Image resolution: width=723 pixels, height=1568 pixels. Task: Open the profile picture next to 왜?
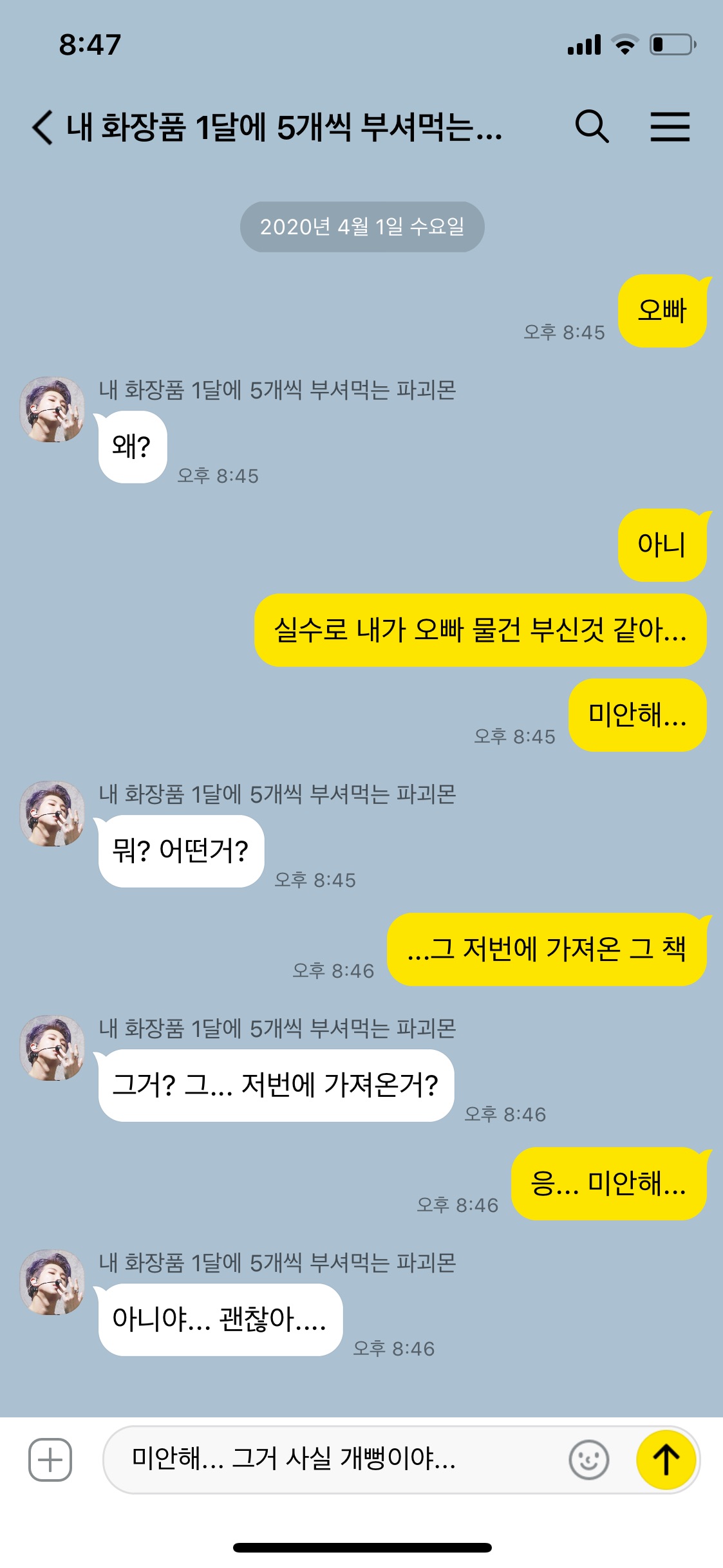[x=52, y=409]
